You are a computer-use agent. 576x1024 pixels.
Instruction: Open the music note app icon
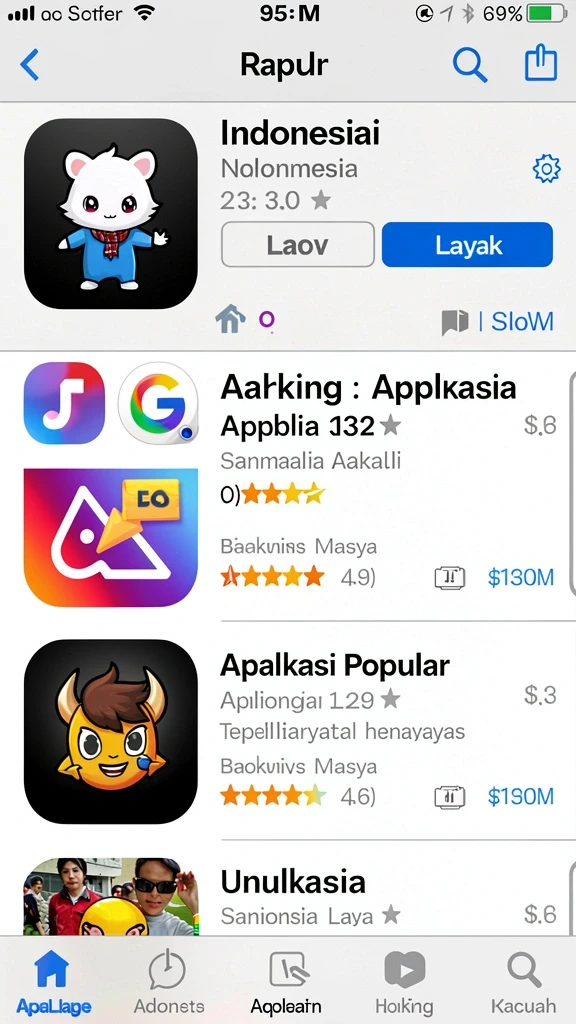(64, 403)
